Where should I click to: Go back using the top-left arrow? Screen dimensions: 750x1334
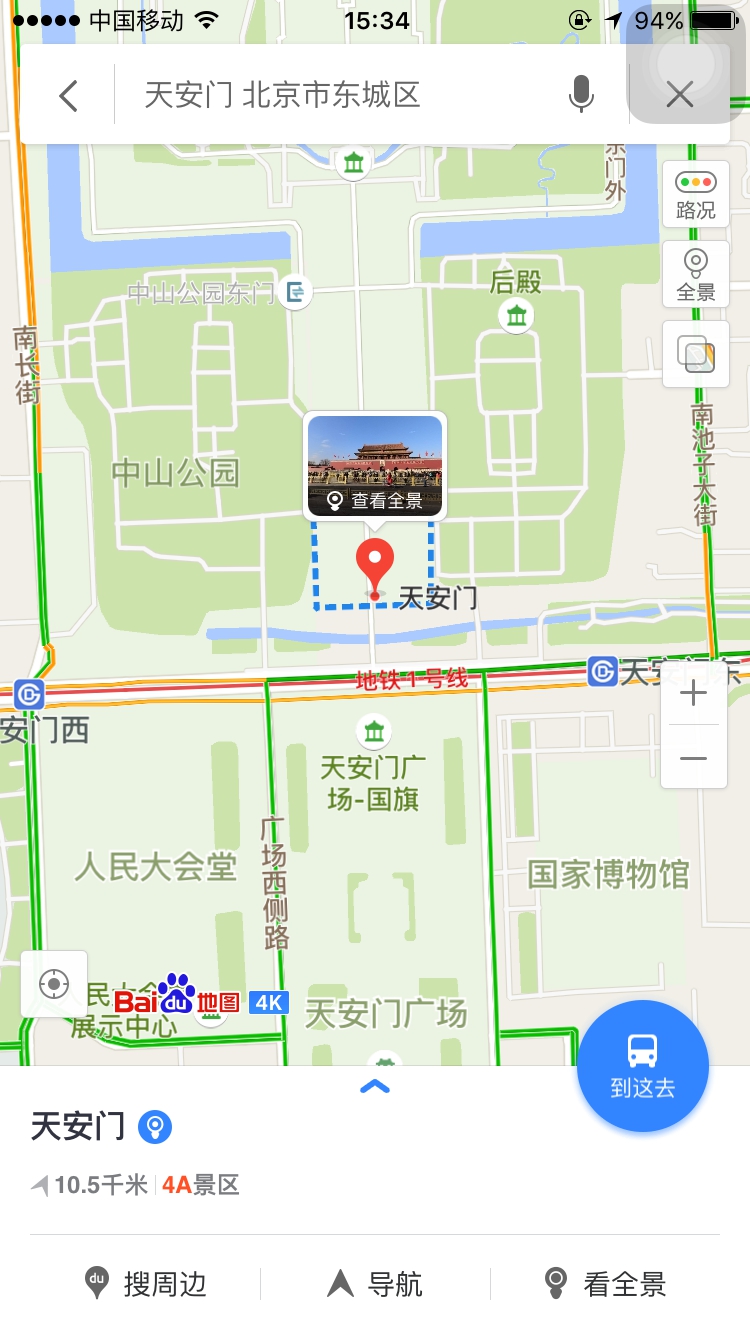[x=68, y=96]
